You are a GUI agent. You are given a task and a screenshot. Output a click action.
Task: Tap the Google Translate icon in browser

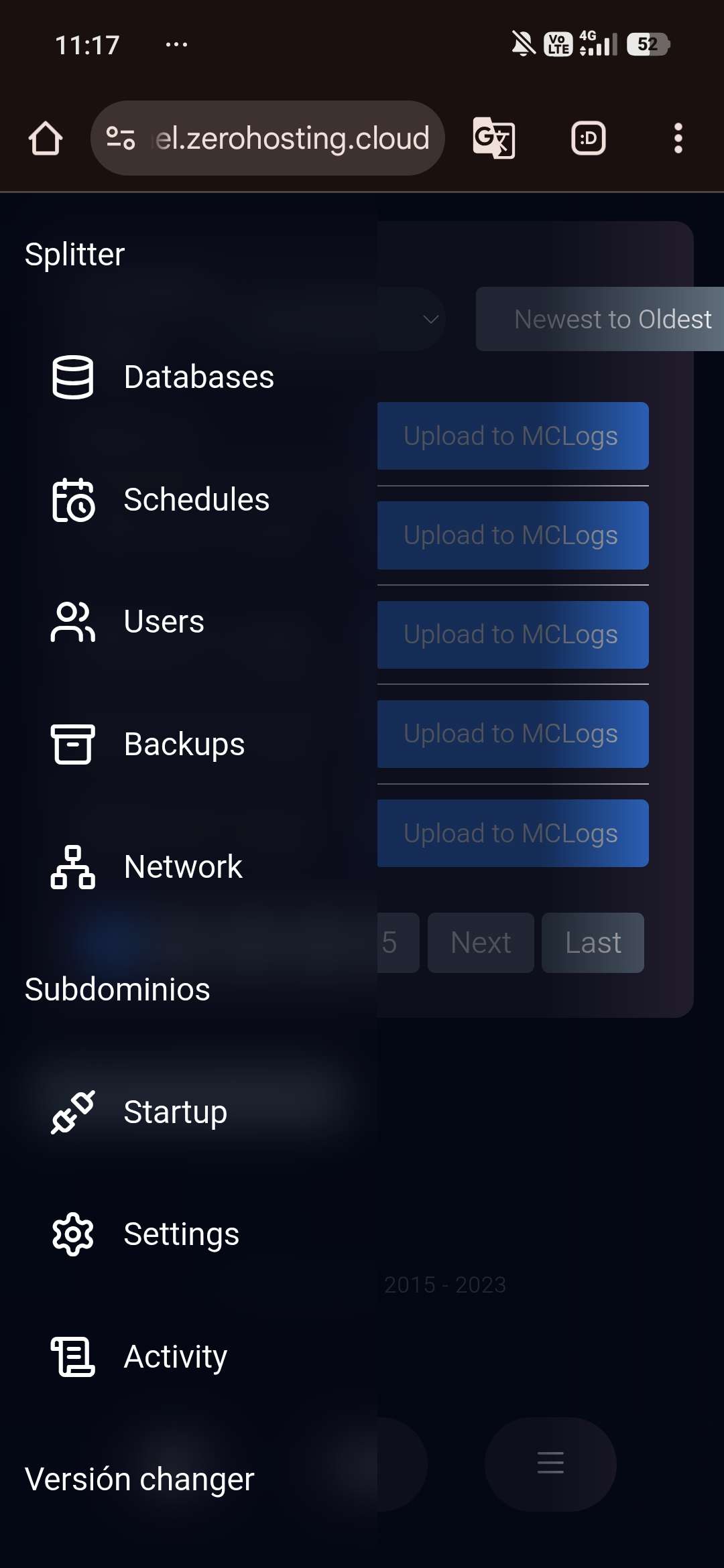pyautogui.click(x=495, y=137)
